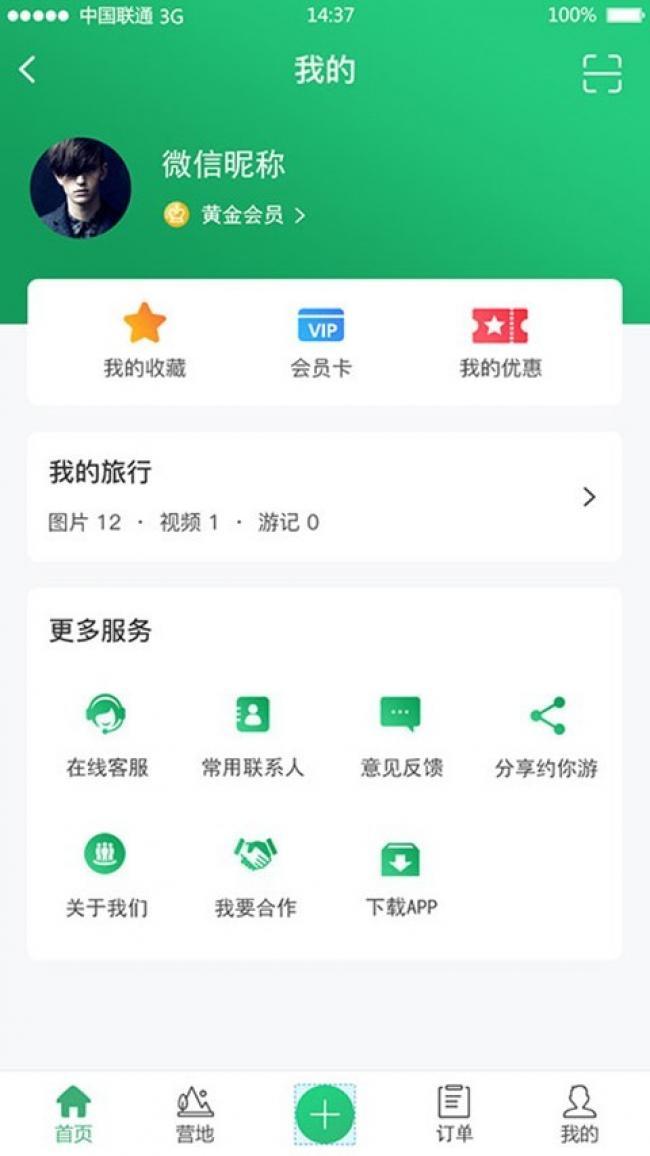Screen dimensions: 650x1156
Task: Open 常用联系人 contacts
Action: coord(252,736)
